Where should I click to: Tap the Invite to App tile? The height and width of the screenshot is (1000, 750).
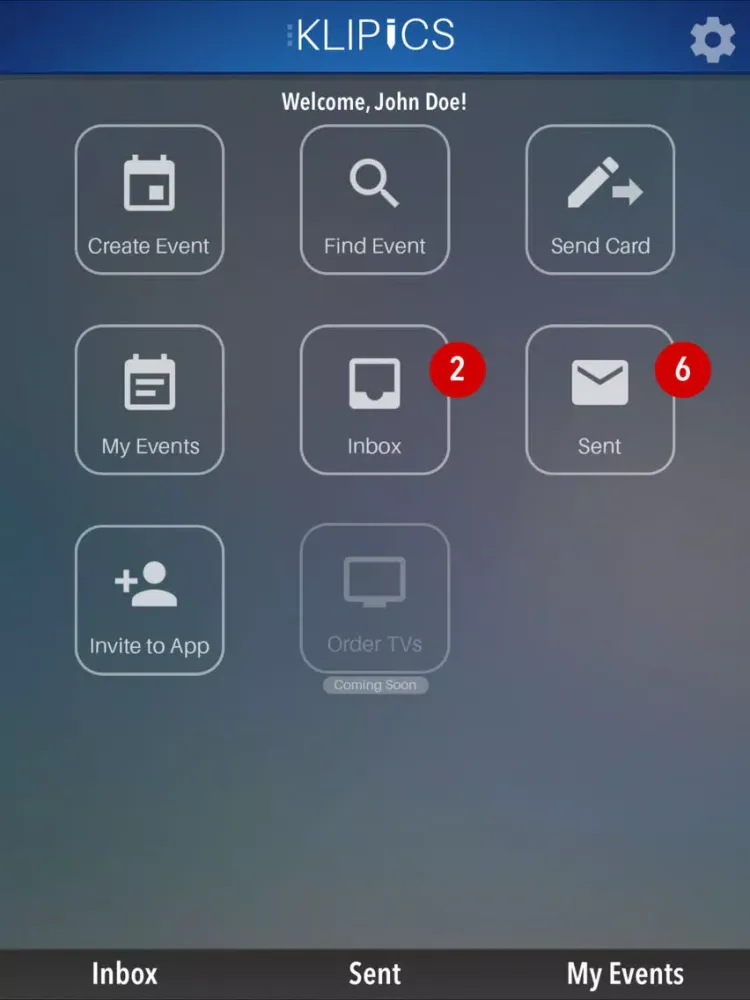click(149, 600)
